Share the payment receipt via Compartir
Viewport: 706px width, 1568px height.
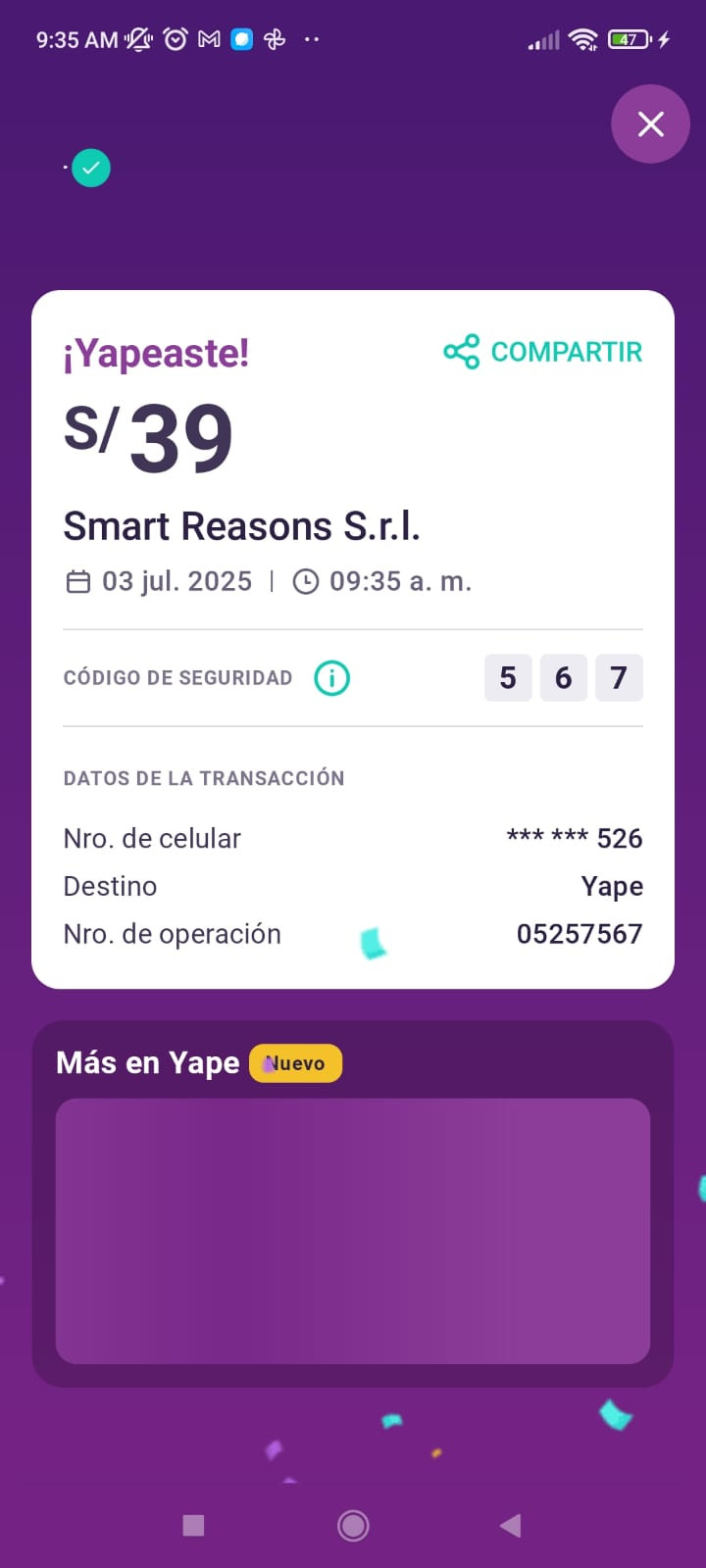pyautogui.click(x=543, y=352)
